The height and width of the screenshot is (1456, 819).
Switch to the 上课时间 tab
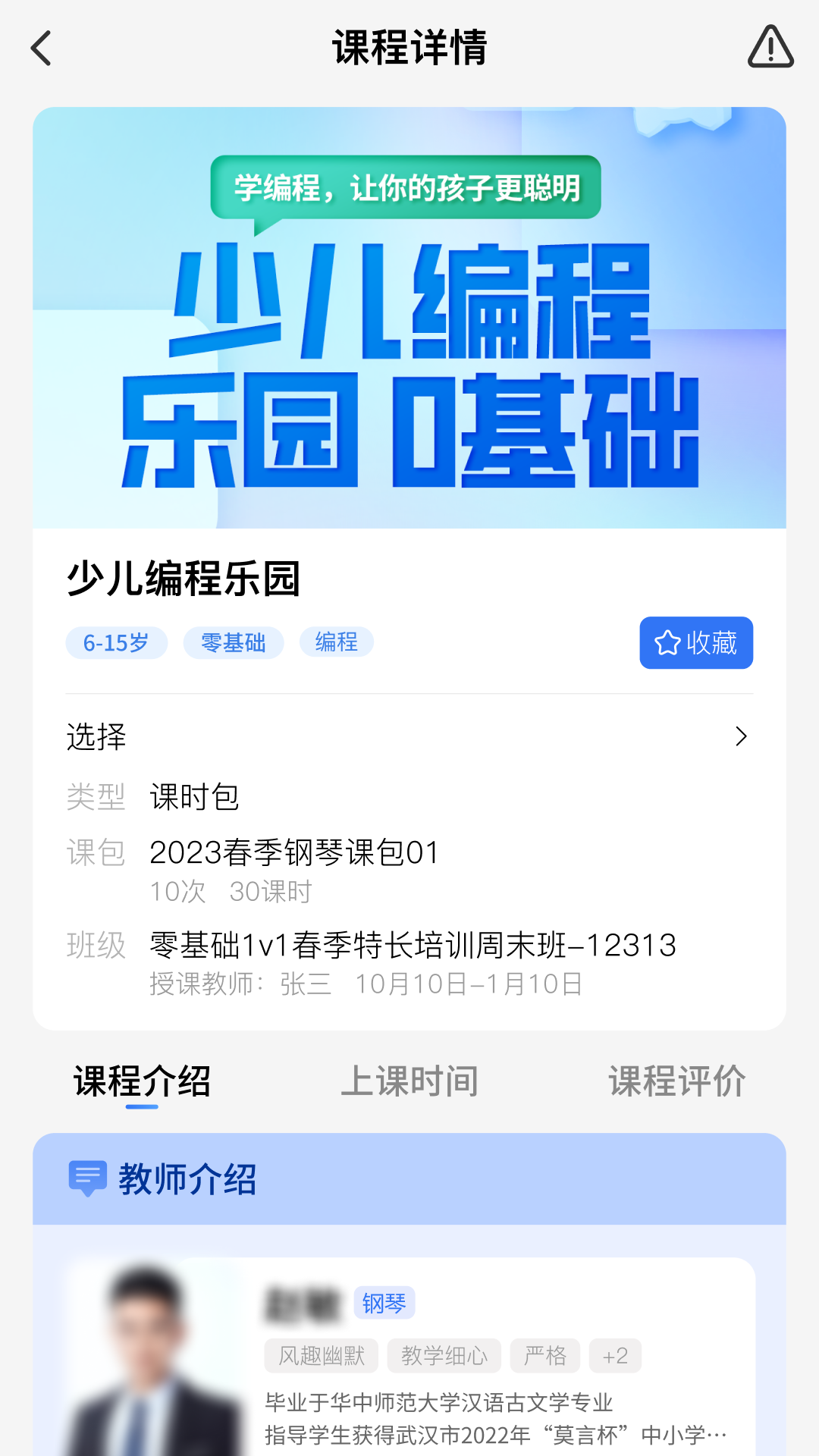coord(409,1081)
